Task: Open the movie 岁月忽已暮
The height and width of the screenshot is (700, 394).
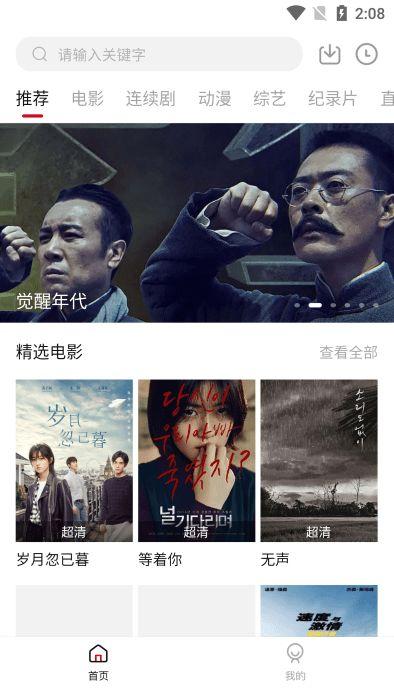Action: pos(74,473)
